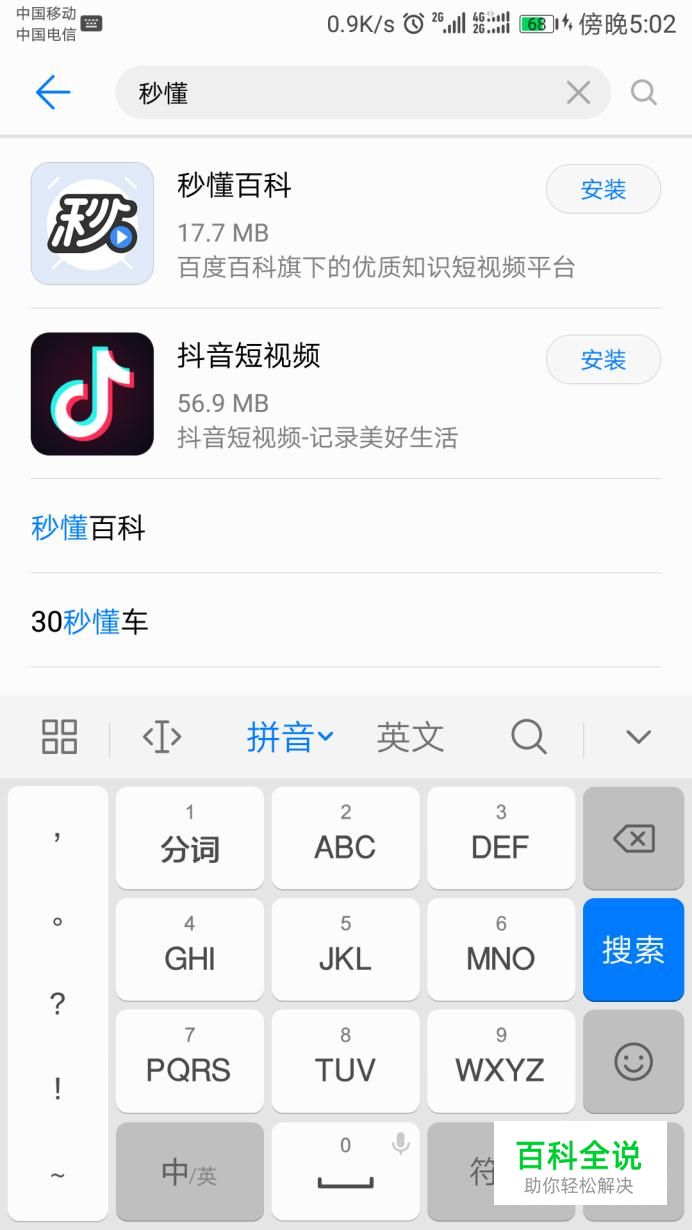
Task: Go back with the top arrow
Action: pos(52,93)
